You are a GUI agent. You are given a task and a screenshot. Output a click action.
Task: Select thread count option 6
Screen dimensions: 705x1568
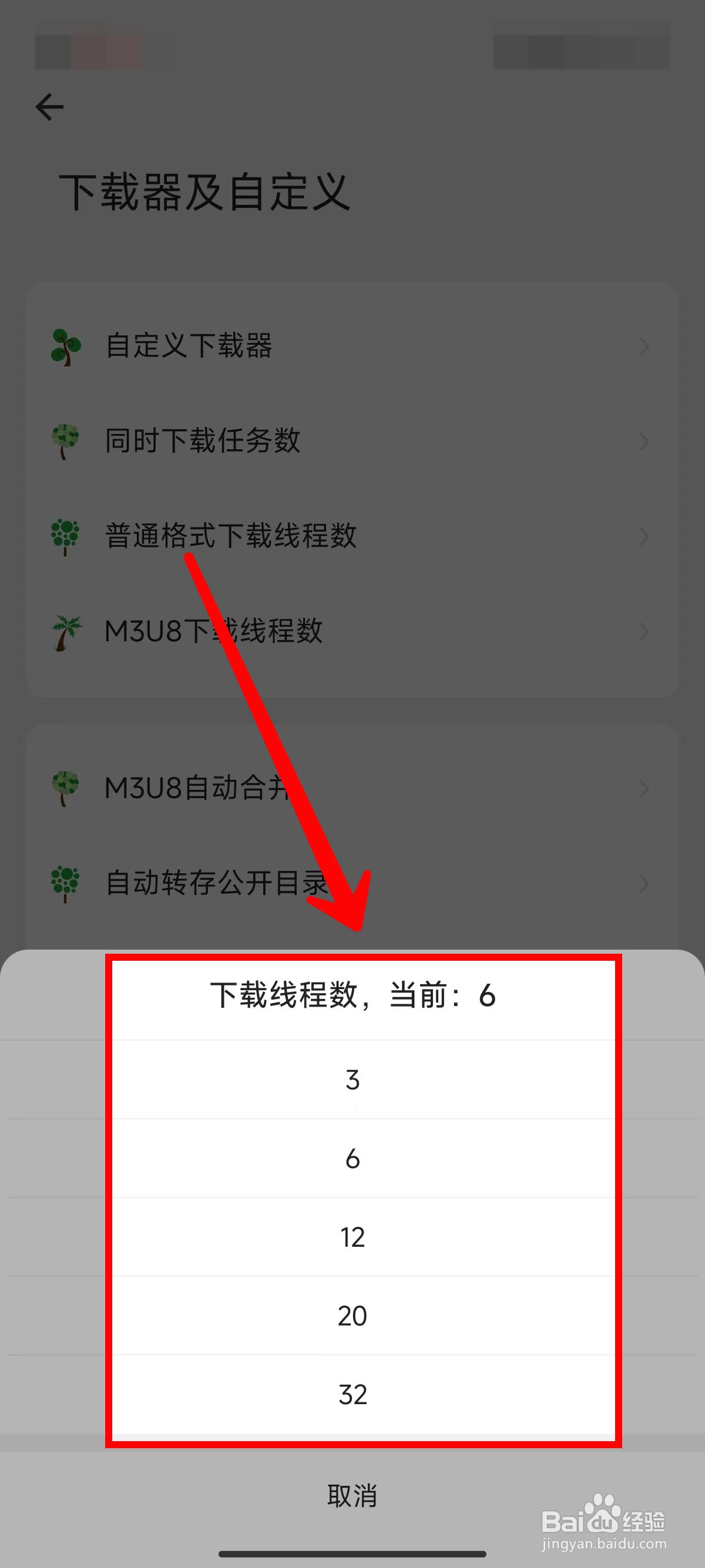click(352, 1158)
